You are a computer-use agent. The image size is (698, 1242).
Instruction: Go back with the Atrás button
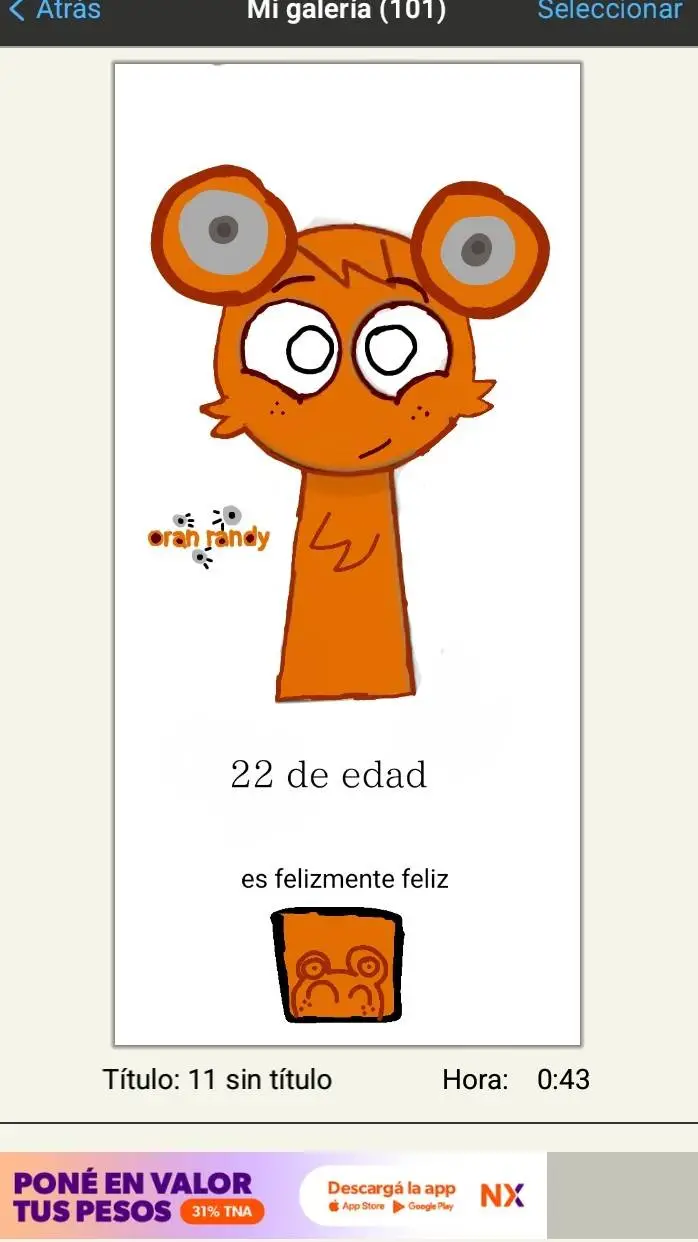pos(55,12)
